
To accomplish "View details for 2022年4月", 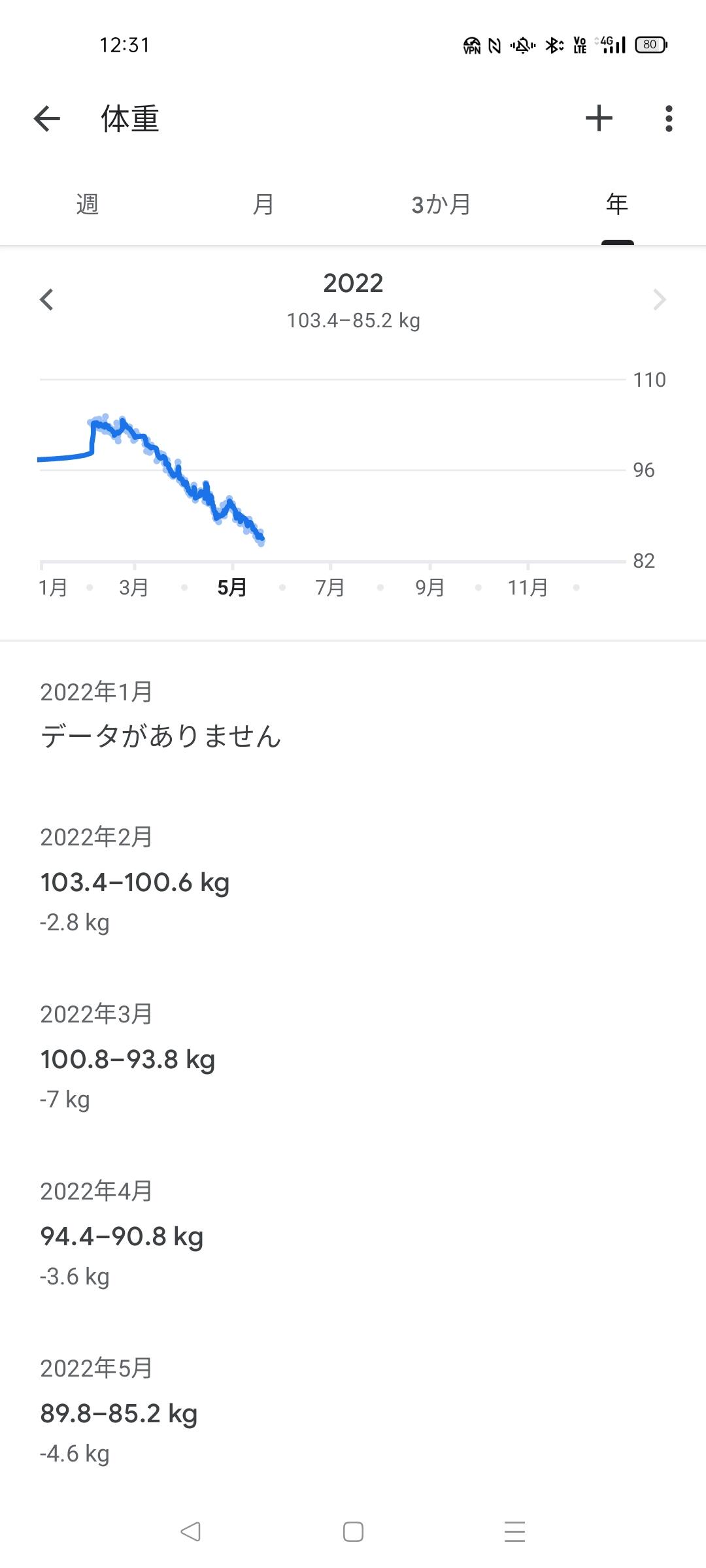I will click(353, 1233).
